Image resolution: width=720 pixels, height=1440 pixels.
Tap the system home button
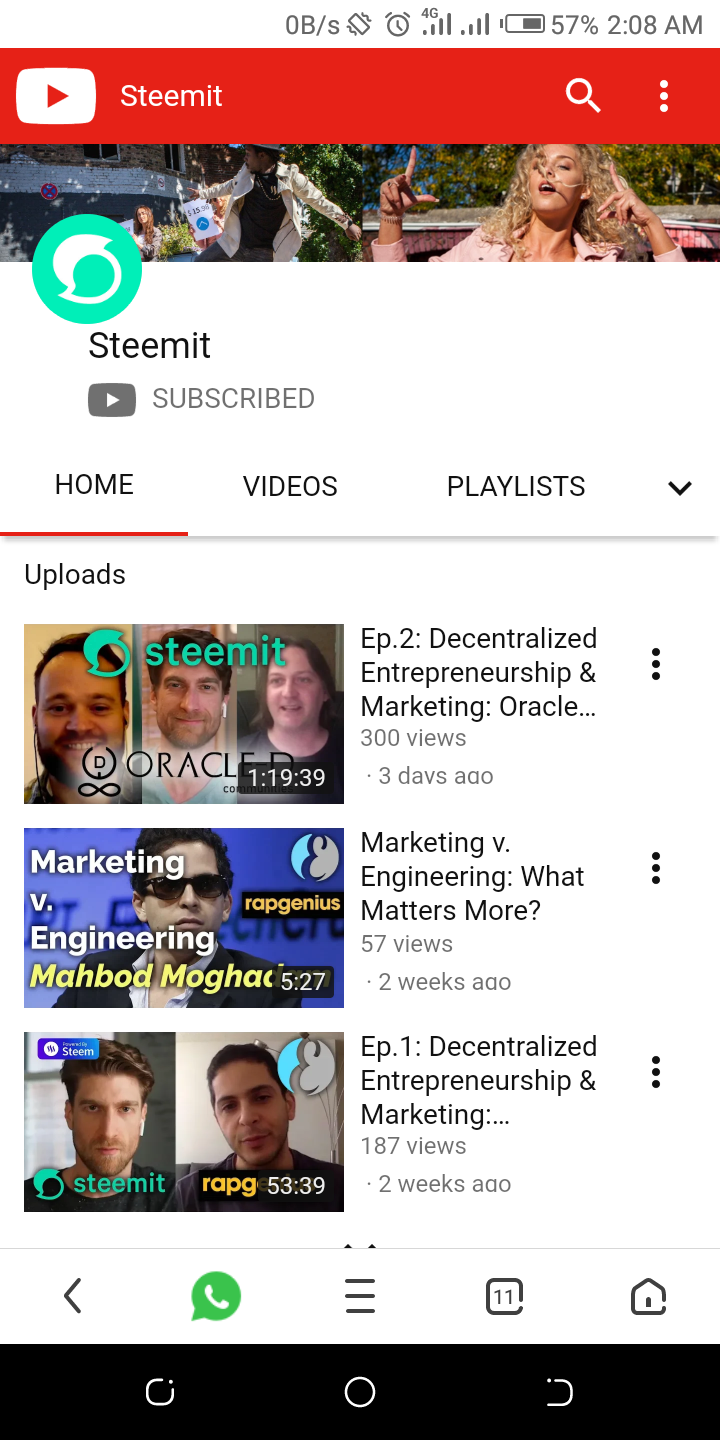pos(360,1392)
